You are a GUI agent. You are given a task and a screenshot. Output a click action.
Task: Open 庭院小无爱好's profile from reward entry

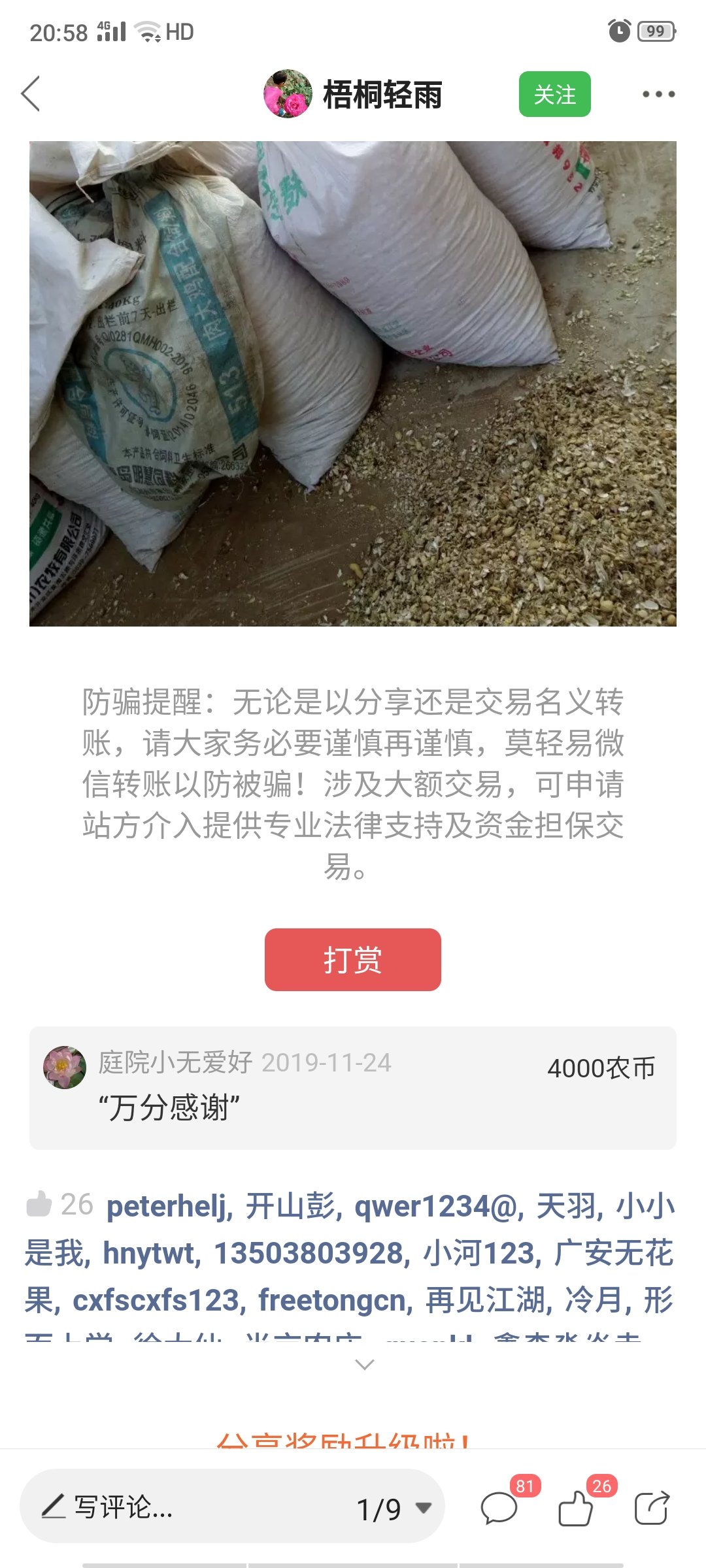click(65, 1068)
